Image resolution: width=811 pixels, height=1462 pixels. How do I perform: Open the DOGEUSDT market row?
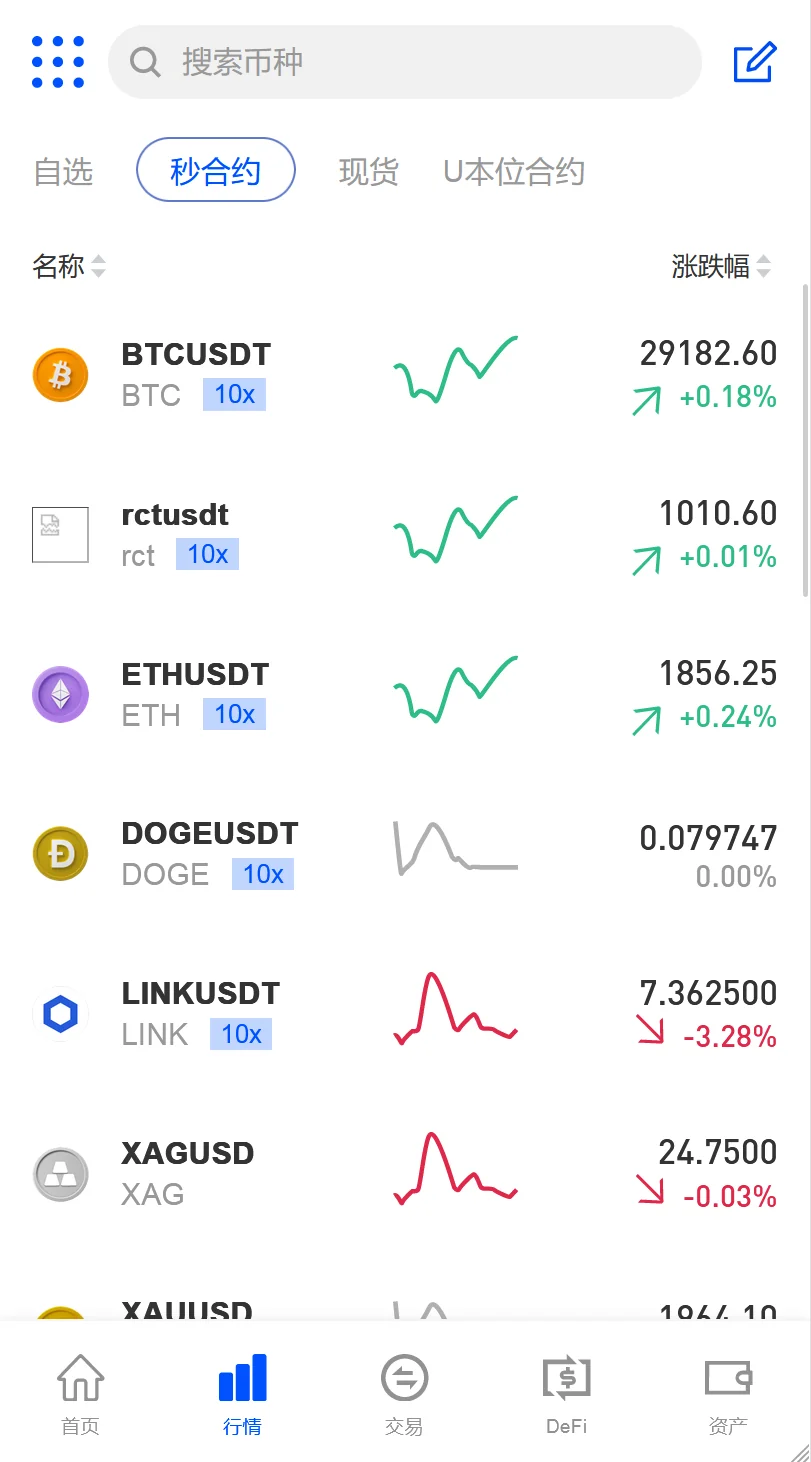[x=404, y=854]
